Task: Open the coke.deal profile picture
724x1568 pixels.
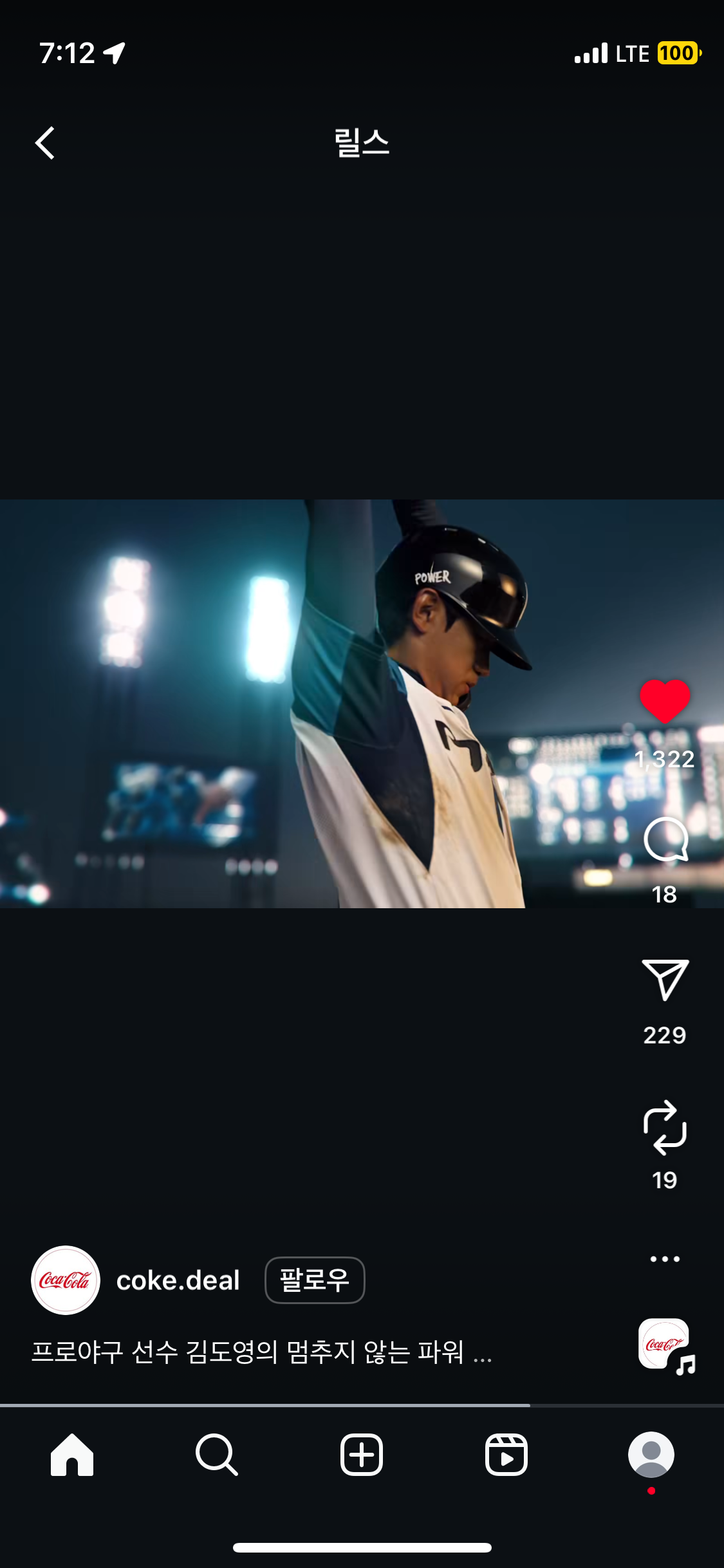Action: pos(66,1280)
